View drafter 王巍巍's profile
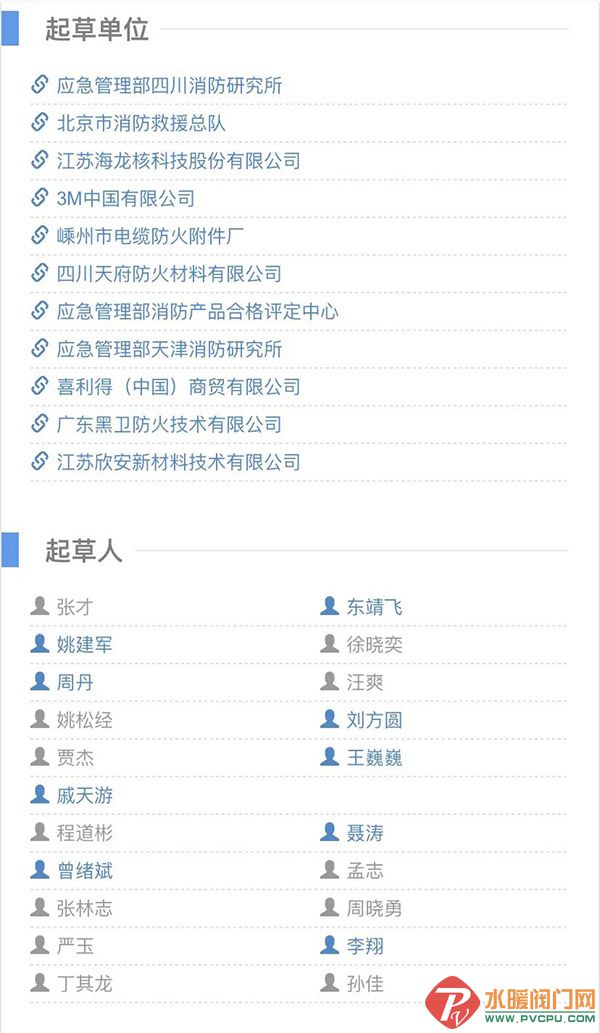 [x=374, y=758]
